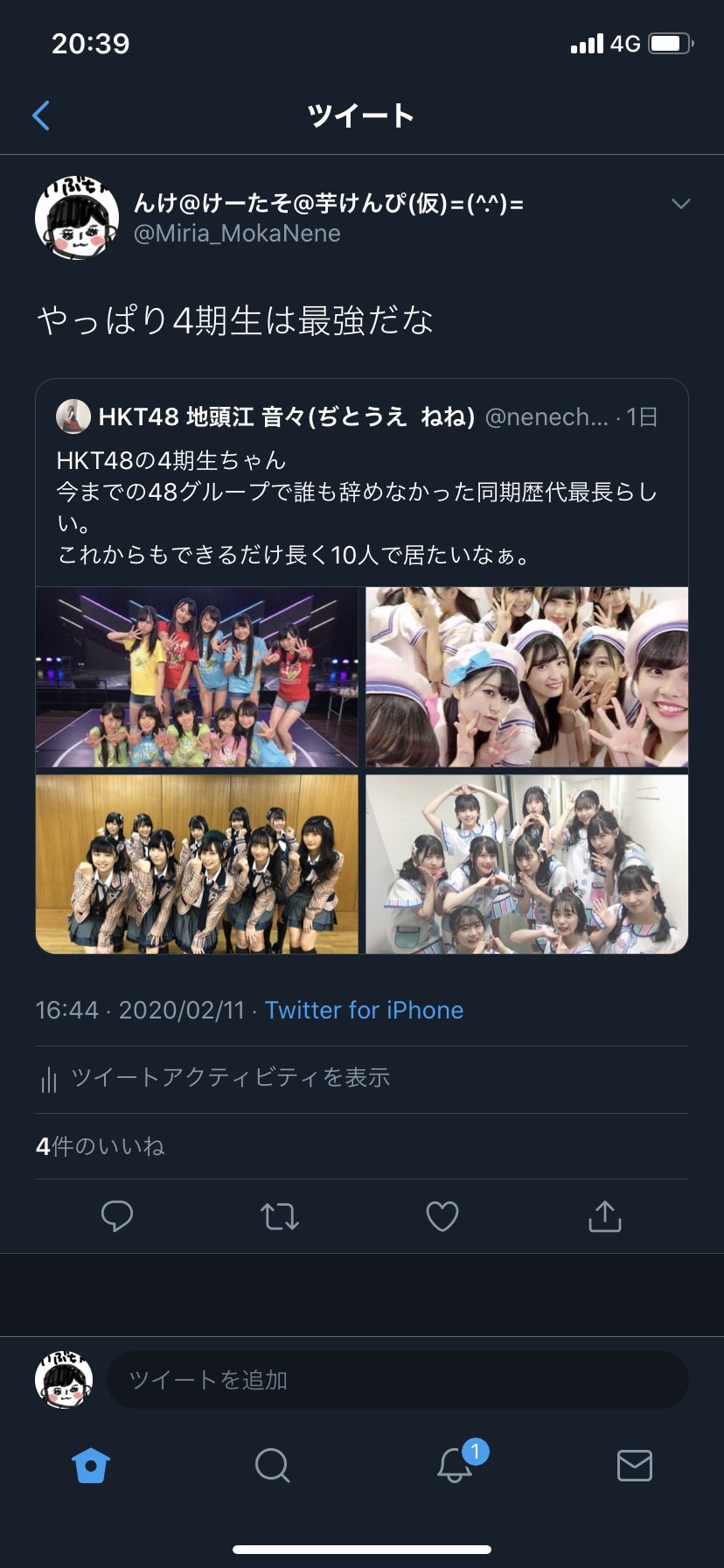Open the tweet's dropdown chevron menu

[680, 204]
